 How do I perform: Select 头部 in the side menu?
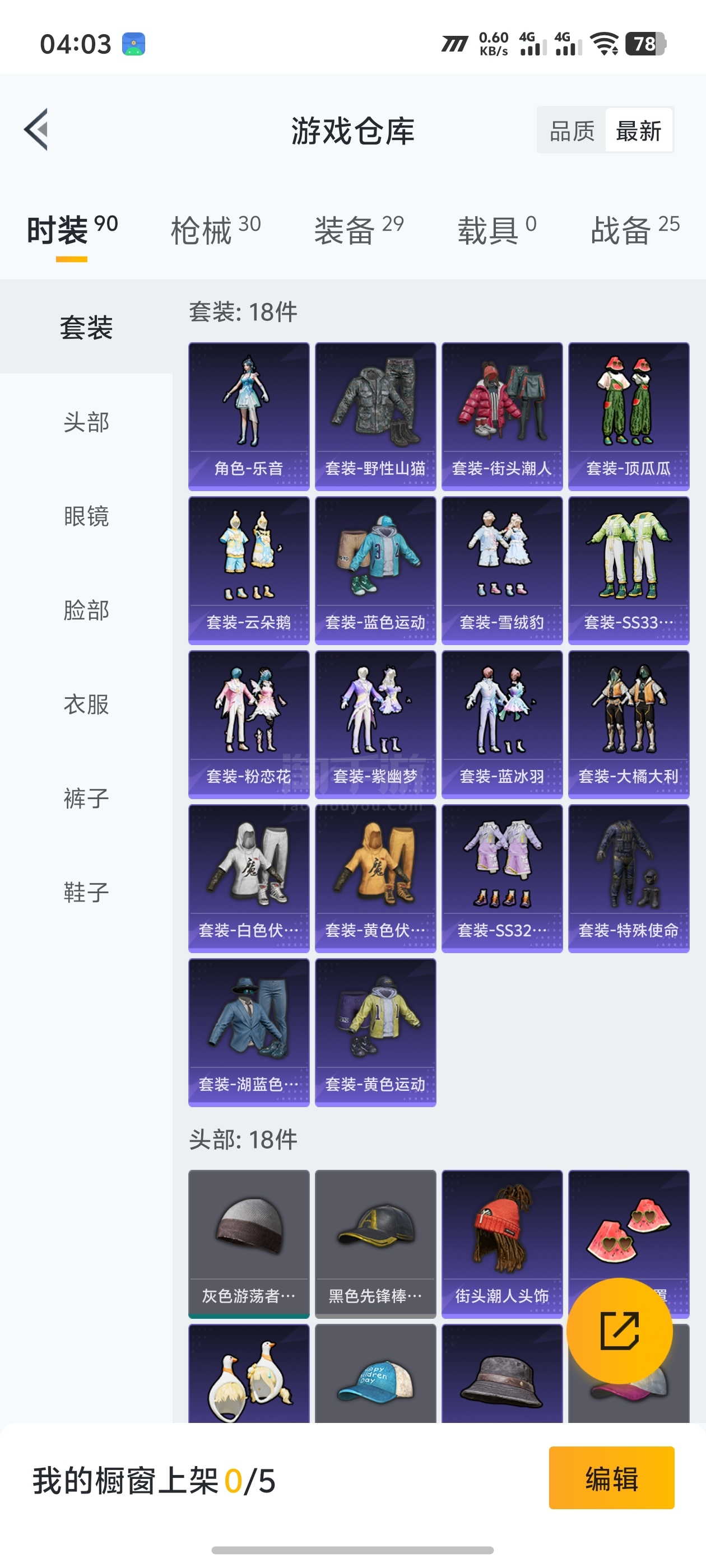click(x=86, y=422)
